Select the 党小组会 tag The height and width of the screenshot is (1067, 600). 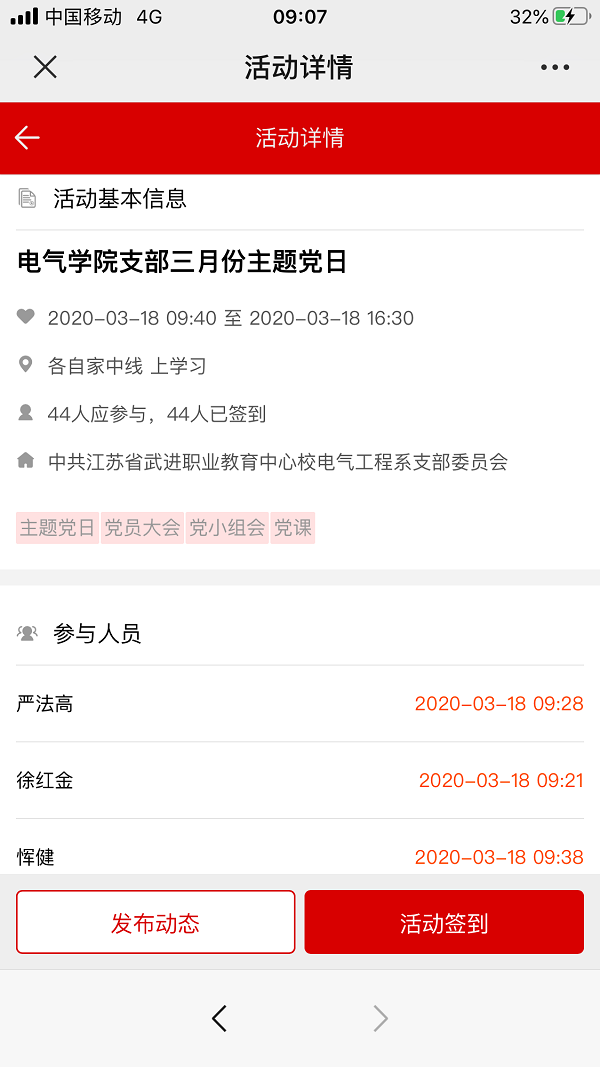click(x=227, y=528)
